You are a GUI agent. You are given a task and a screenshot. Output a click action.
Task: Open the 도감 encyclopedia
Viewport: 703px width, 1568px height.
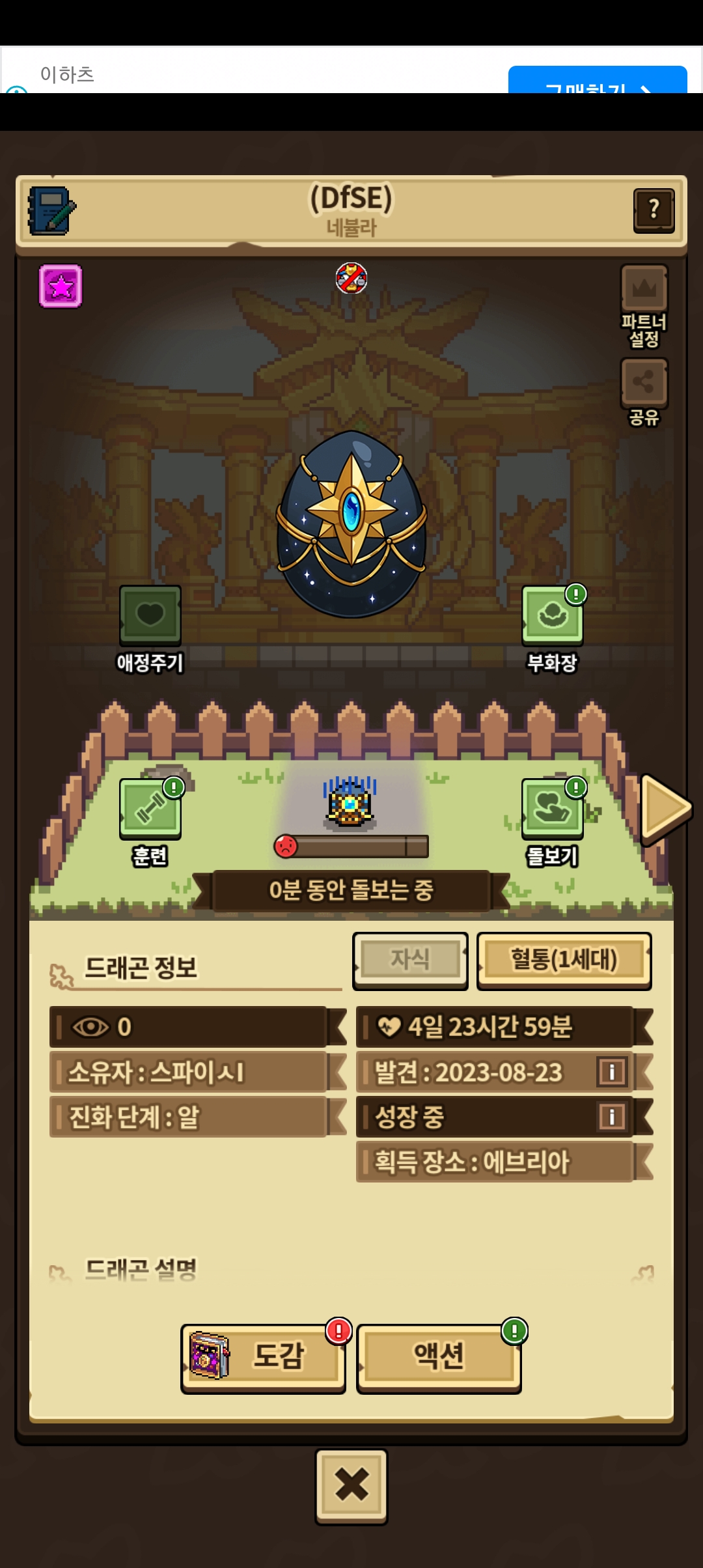tap(263, 1357)
